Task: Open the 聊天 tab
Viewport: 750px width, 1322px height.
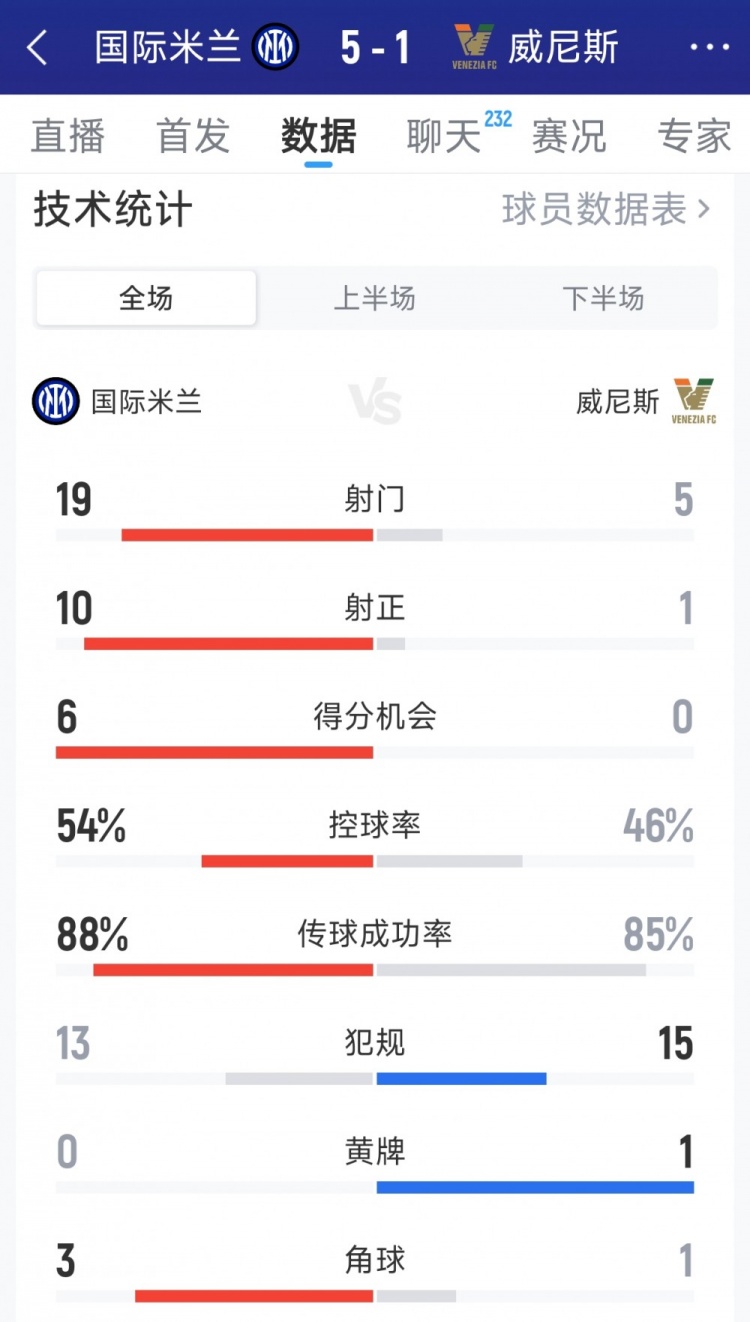Action: click(445, 137)
